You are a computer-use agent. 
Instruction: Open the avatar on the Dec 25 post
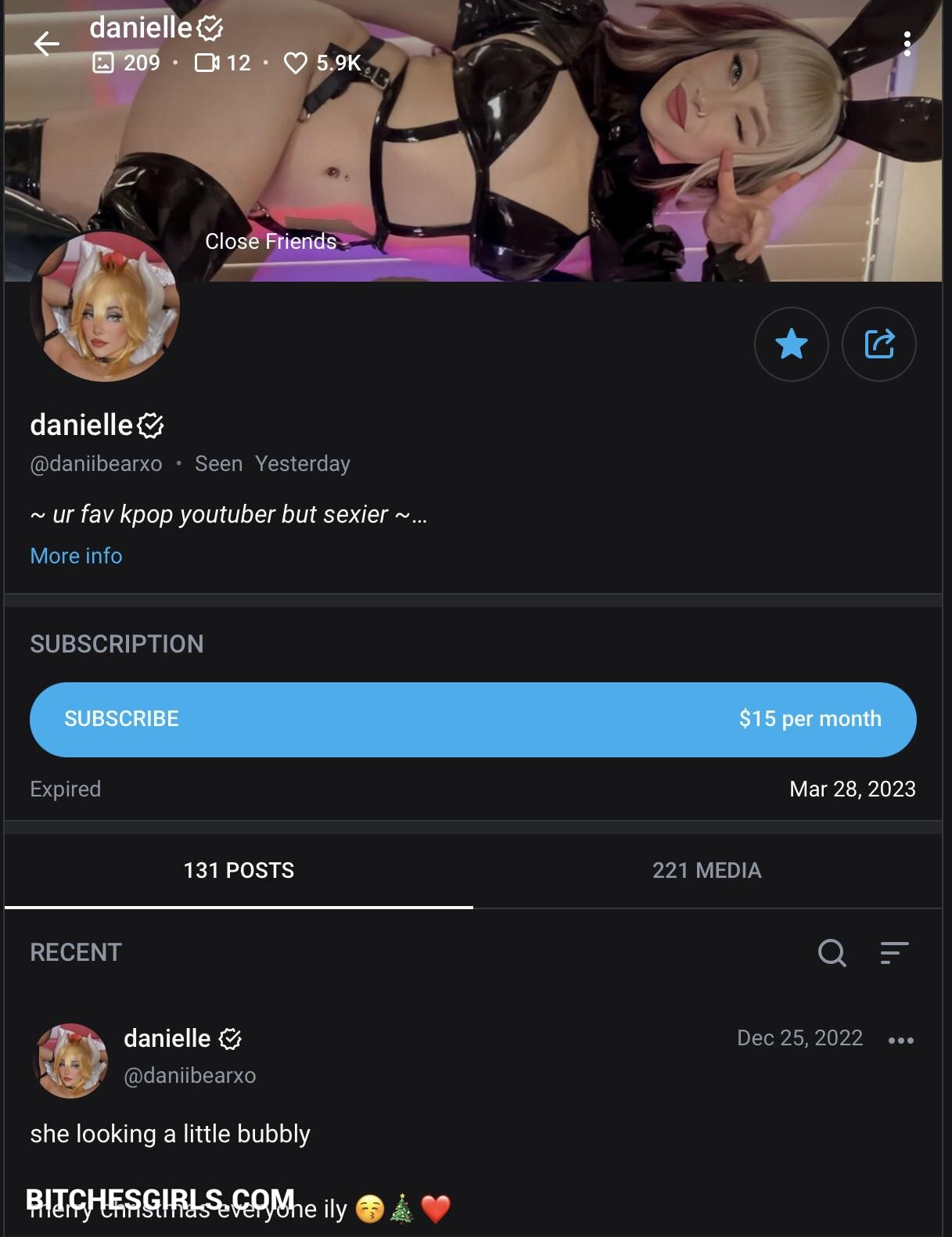(x=70, y=1060)
